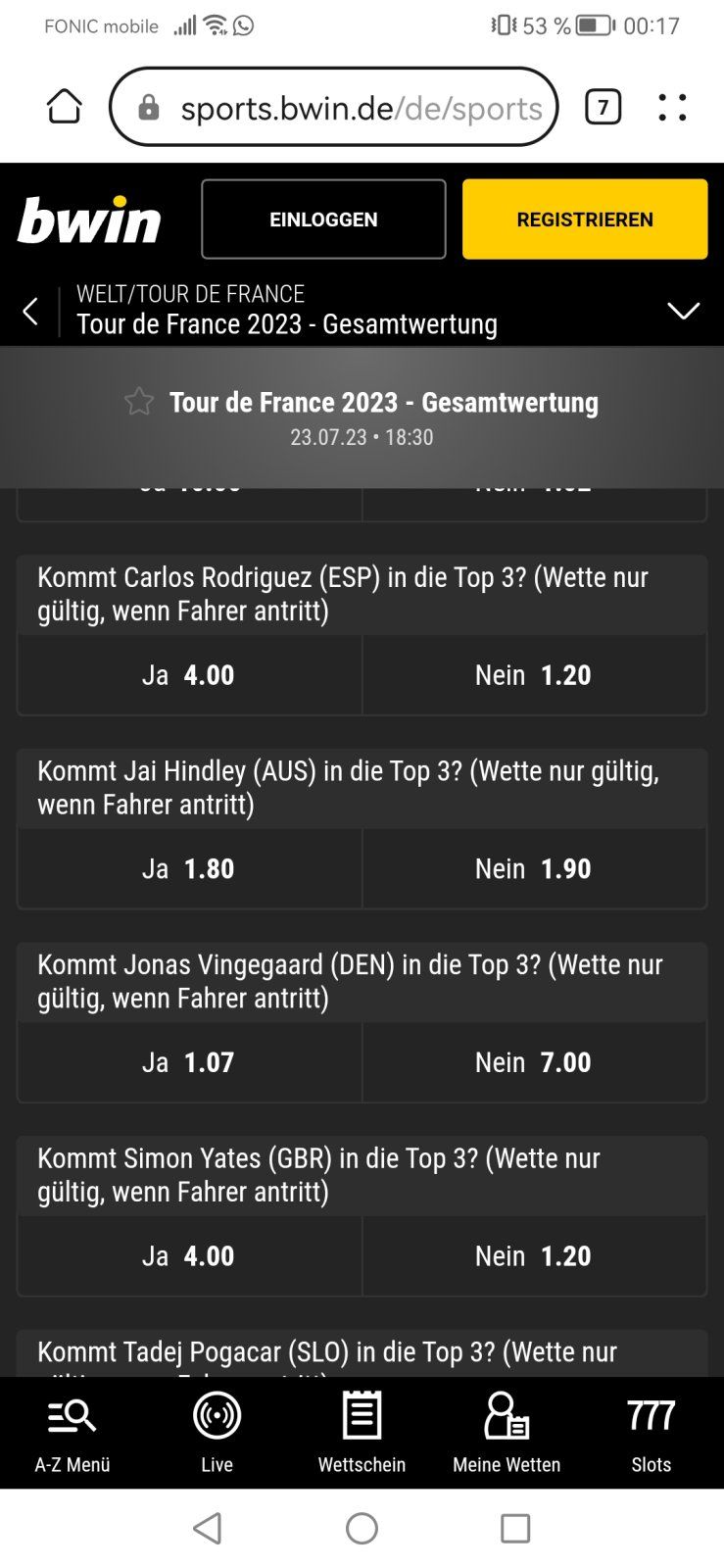Tap the Einloggen button

[323, 220]
